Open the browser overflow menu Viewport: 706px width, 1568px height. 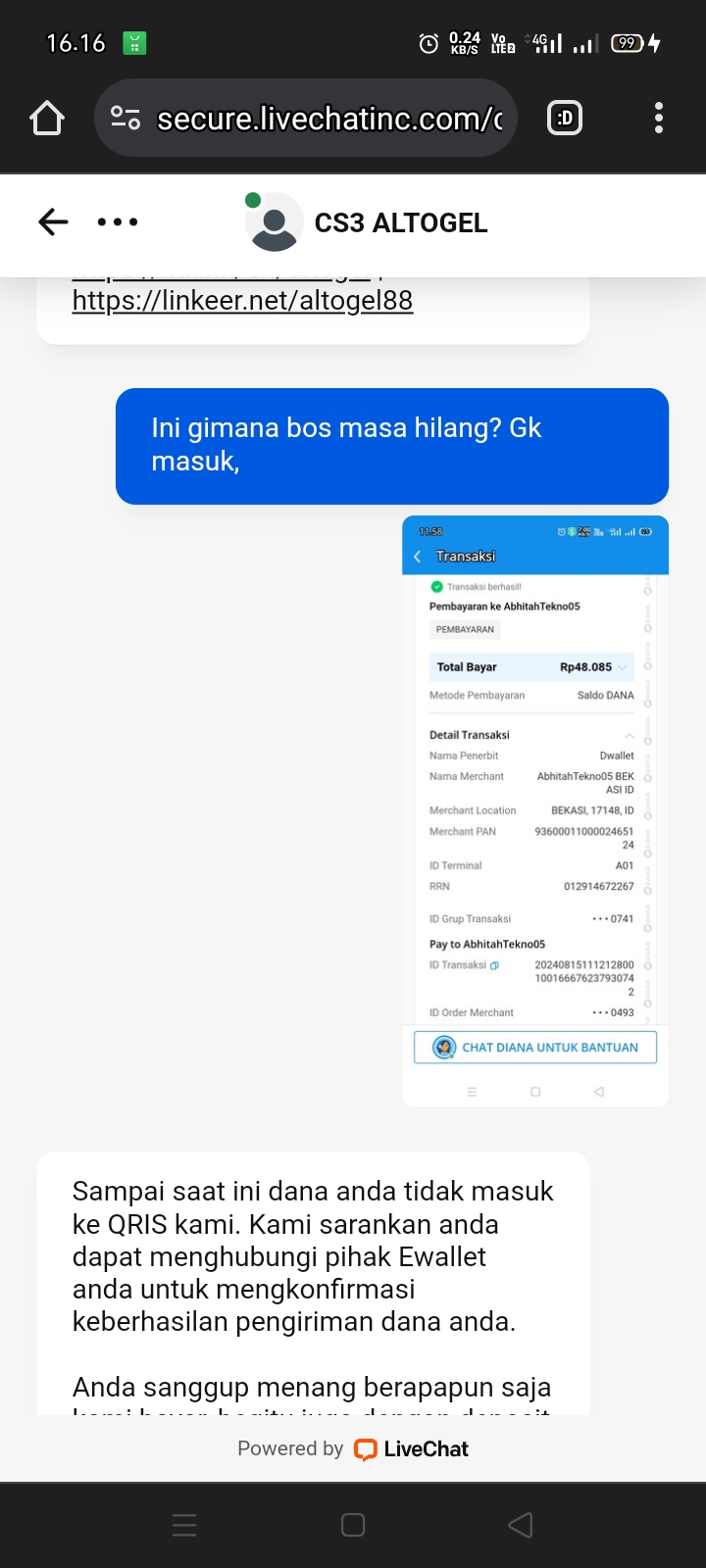point(659,119)
